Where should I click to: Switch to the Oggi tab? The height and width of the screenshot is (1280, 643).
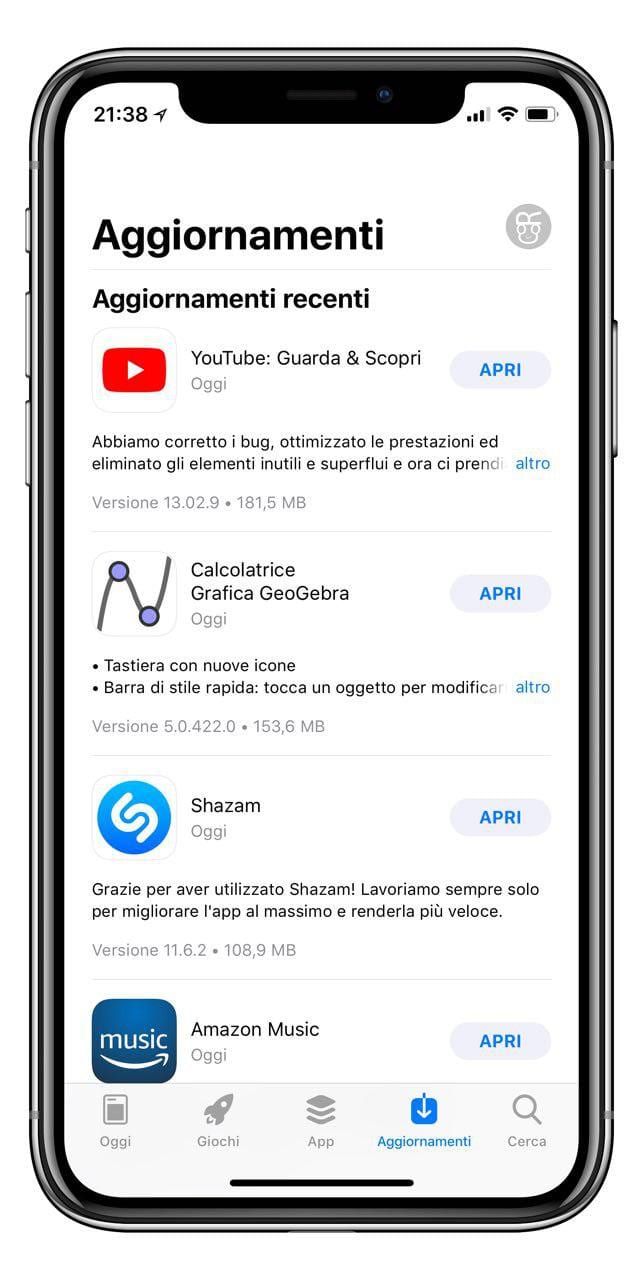(x=115, y=1121)
